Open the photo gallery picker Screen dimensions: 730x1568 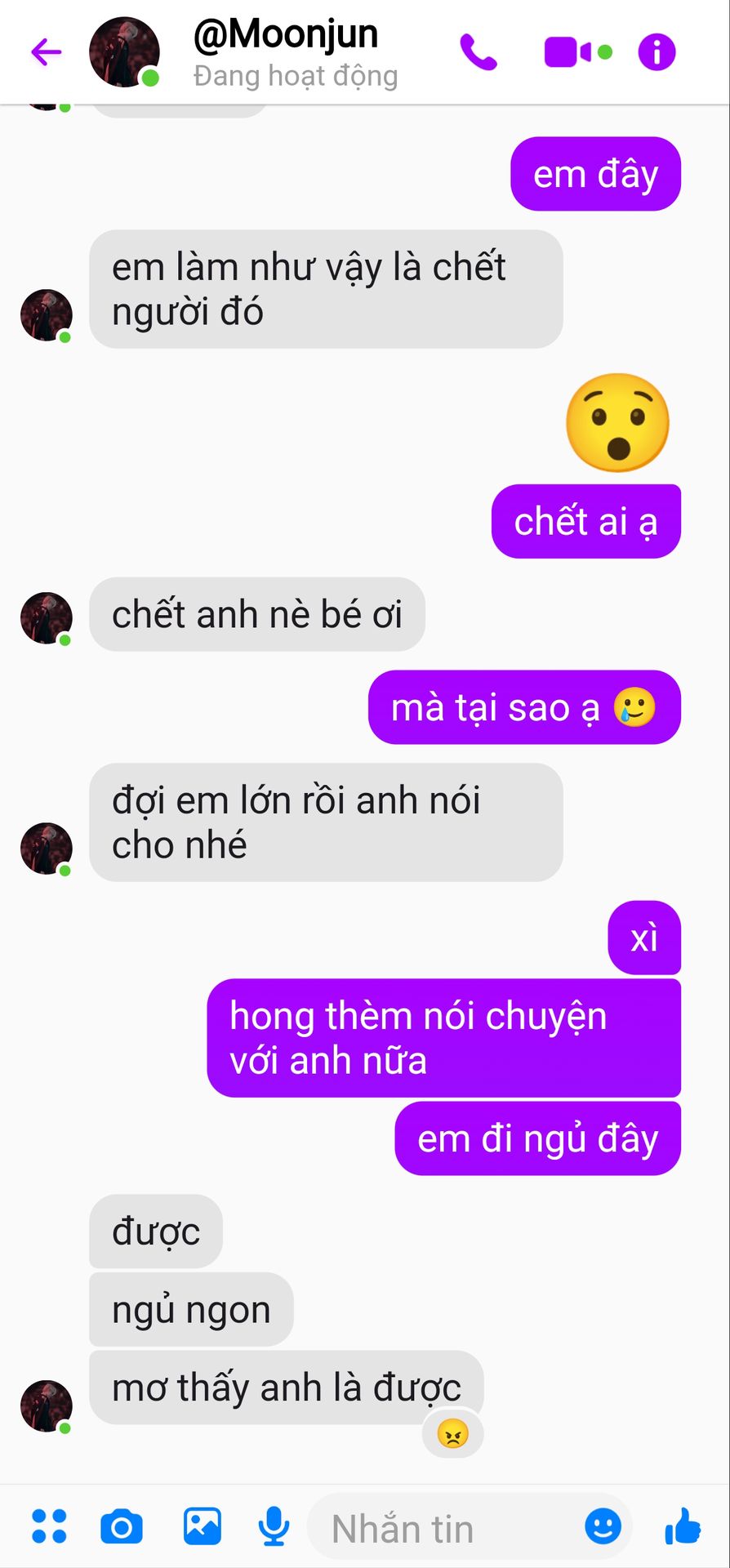(202, 1526)
